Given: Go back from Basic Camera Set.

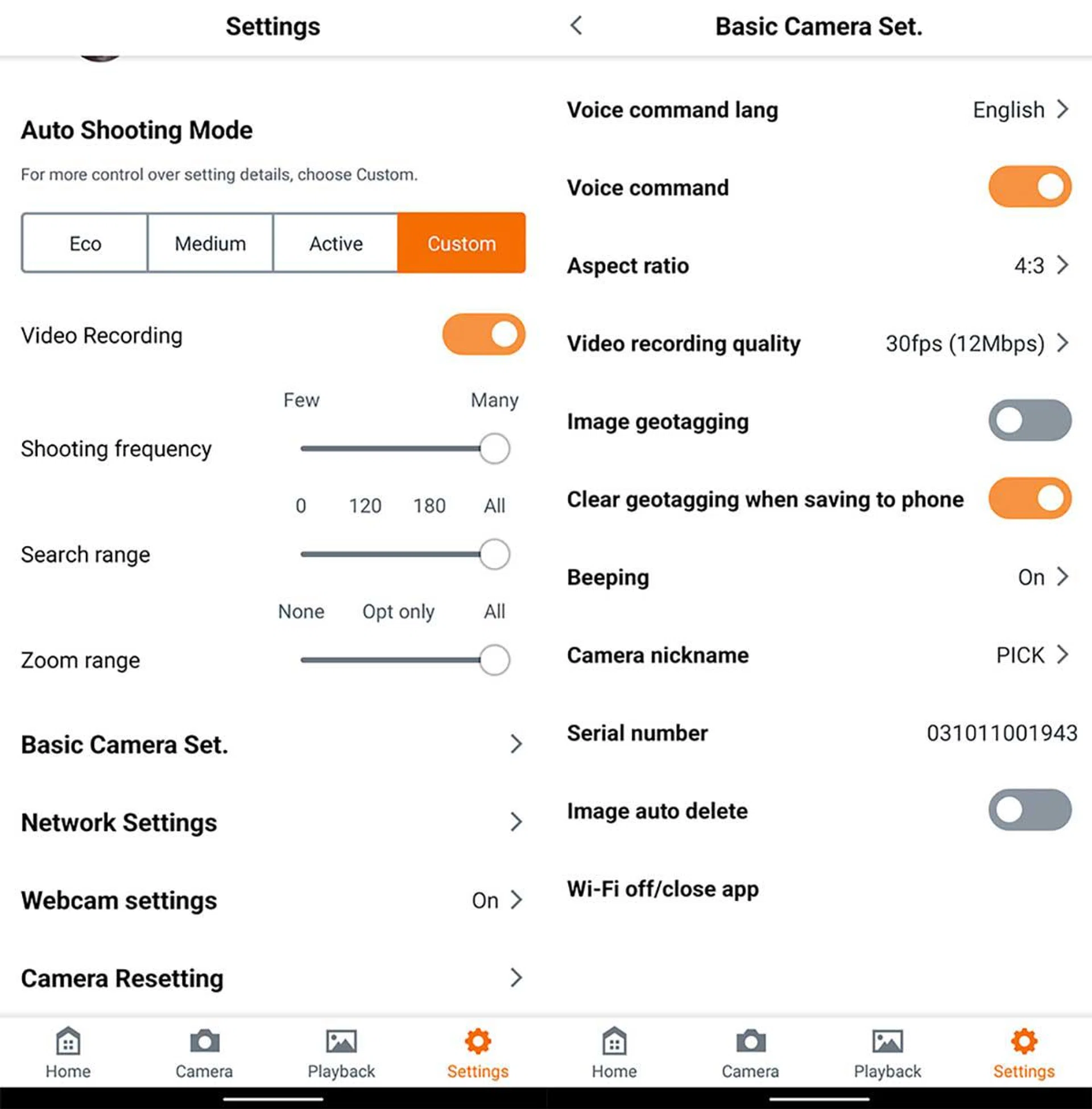Looking at the screenshot, I should click(x=576, y=25).
